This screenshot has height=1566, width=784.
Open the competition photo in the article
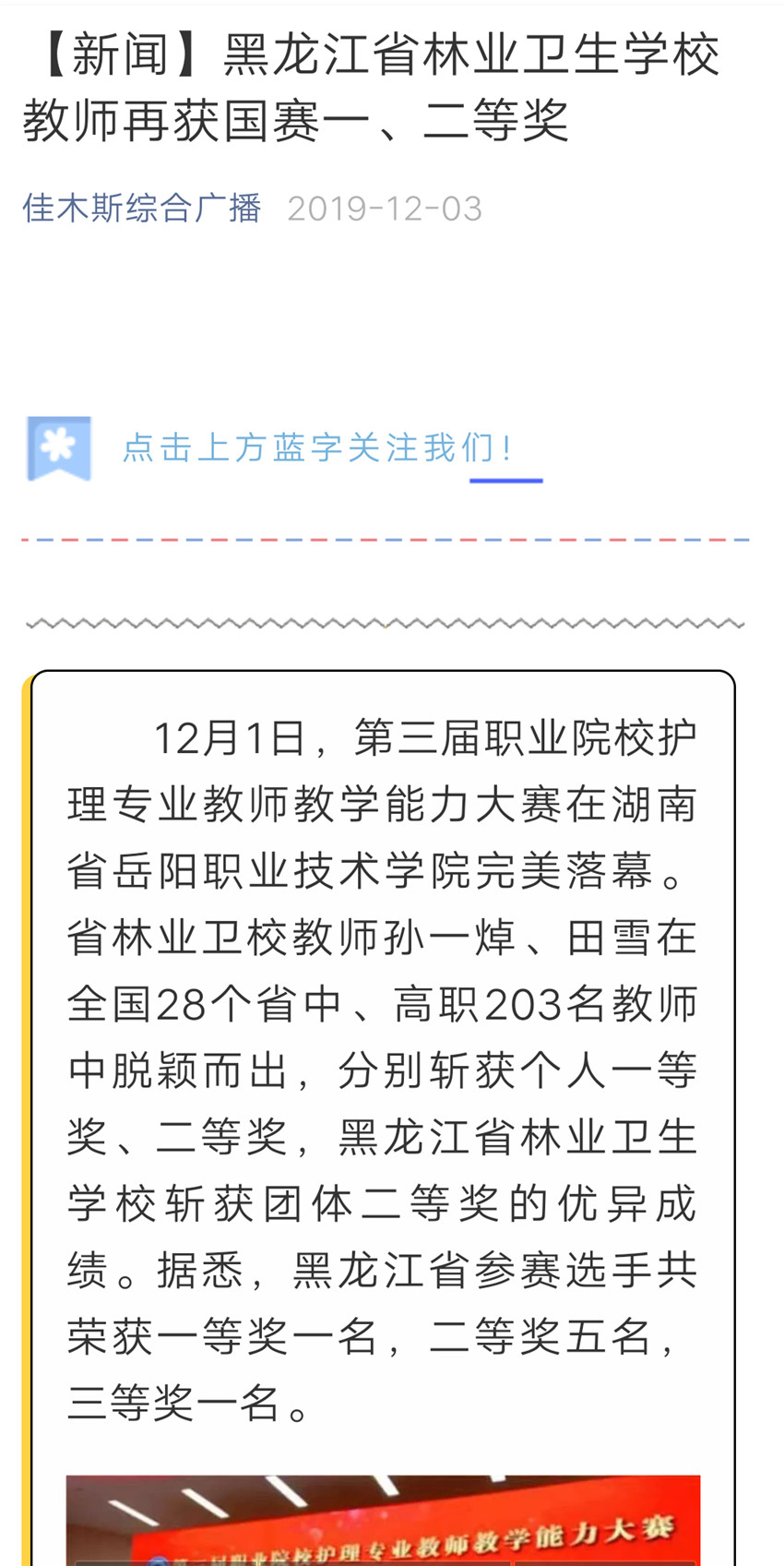(x=383, y=1520)
